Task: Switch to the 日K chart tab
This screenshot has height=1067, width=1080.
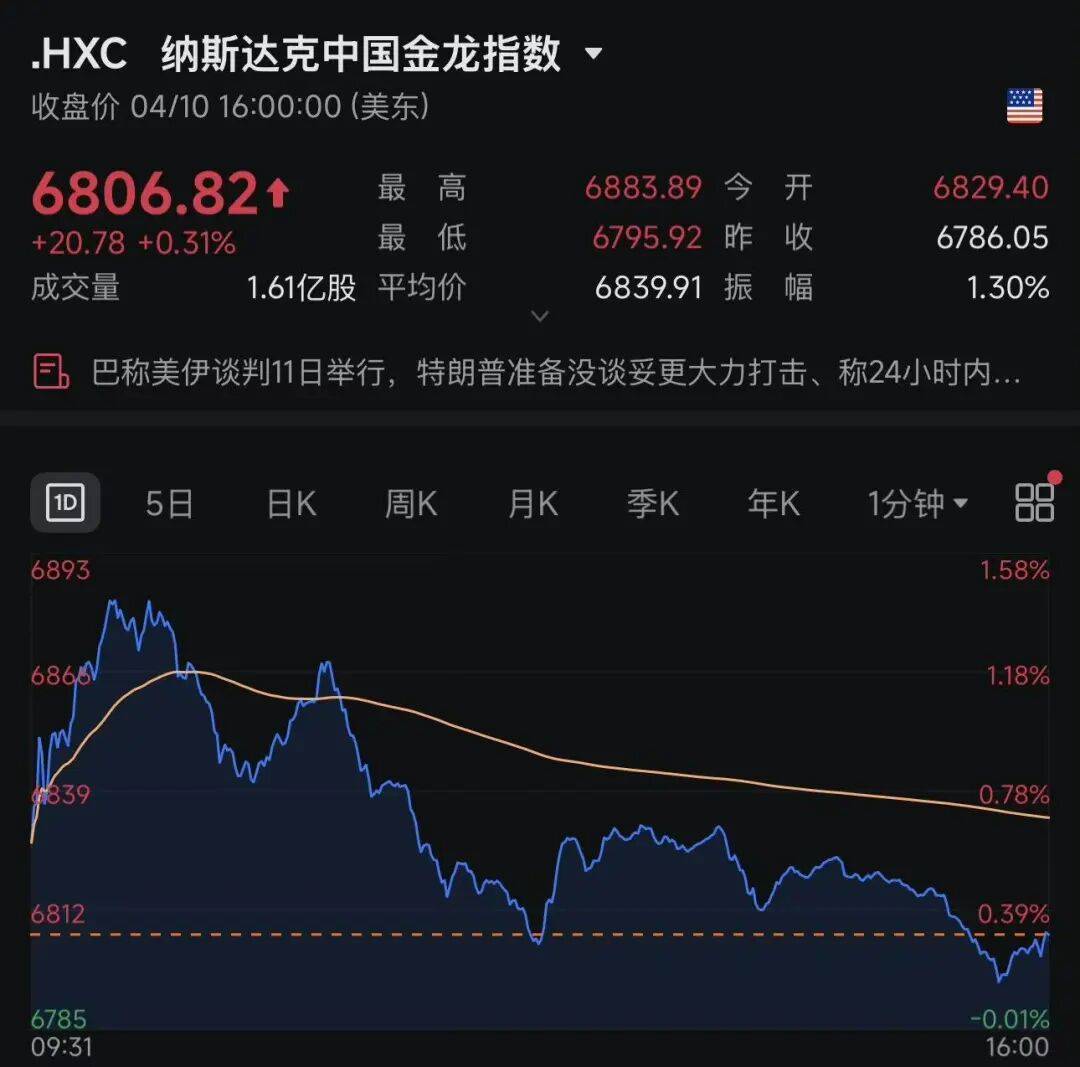Action: (291, 503)
